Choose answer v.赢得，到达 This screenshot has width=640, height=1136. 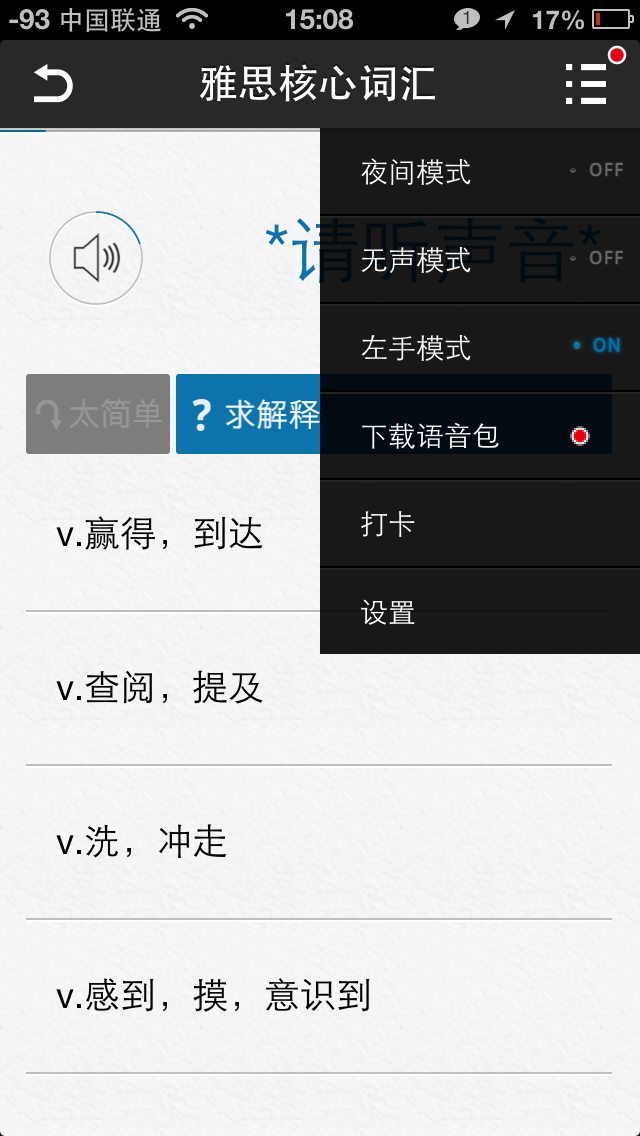click(x=160, y=535)
